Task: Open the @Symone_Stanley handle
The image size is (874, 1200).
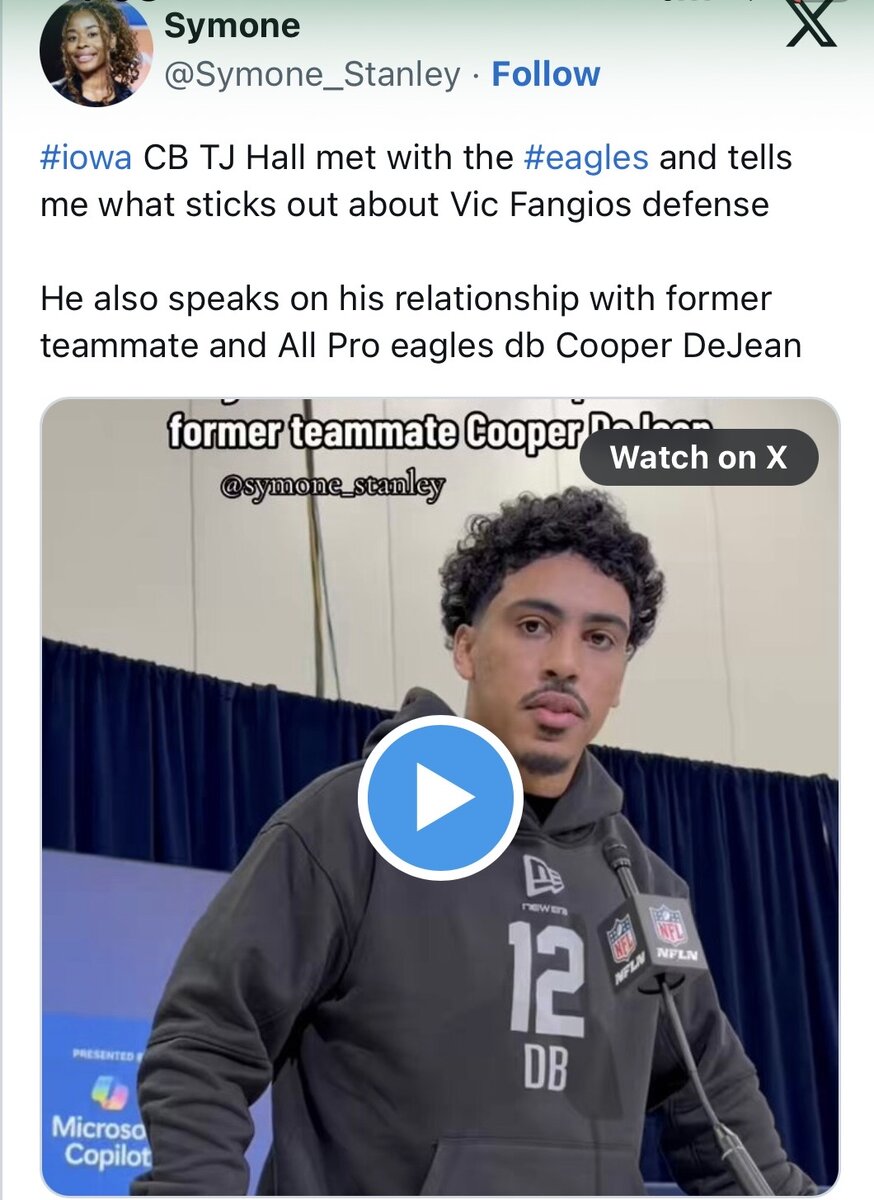Action: (312, 74)
